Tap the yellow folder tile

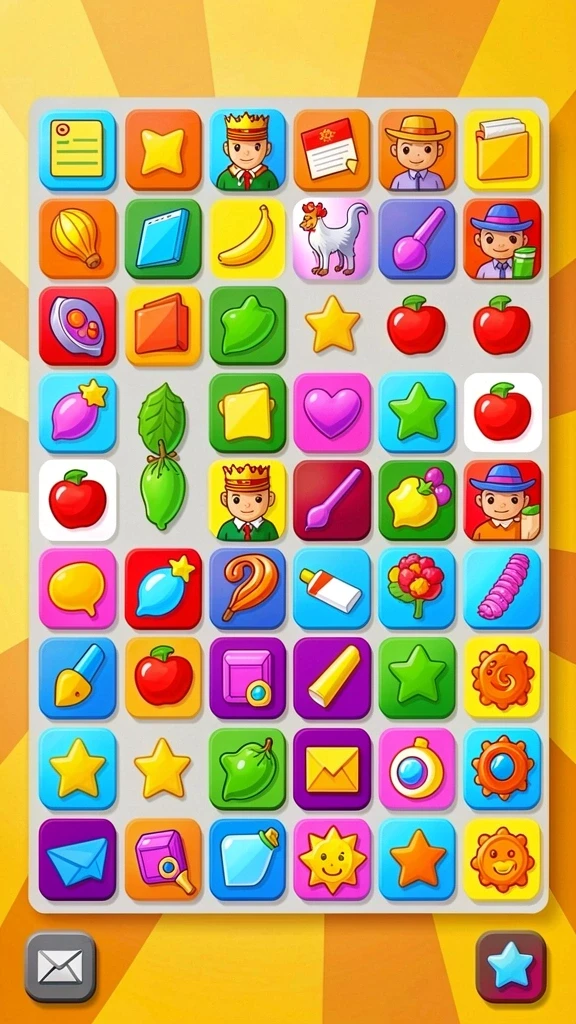[x=502, y=150]
